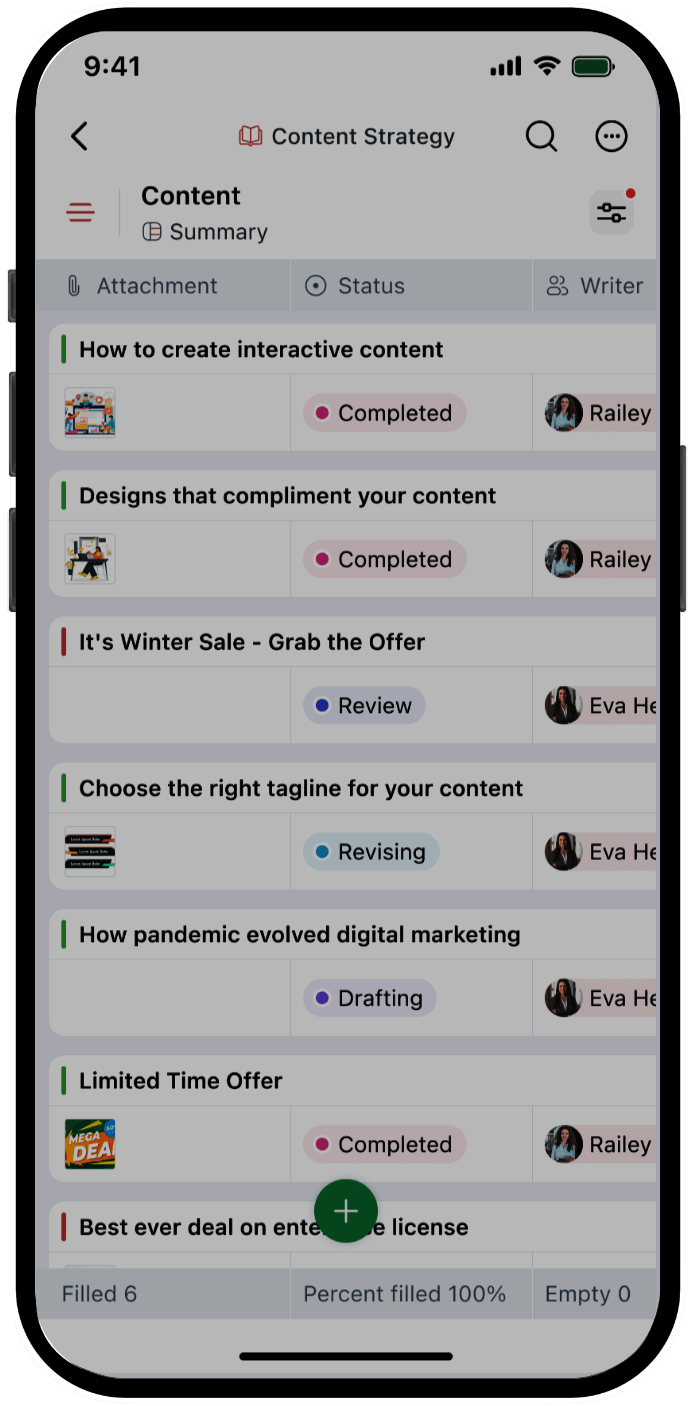Open 'Choose the right tagline' record
Image resolution: width=693 pixels, height=1406 pixels.
pos(300,788)
